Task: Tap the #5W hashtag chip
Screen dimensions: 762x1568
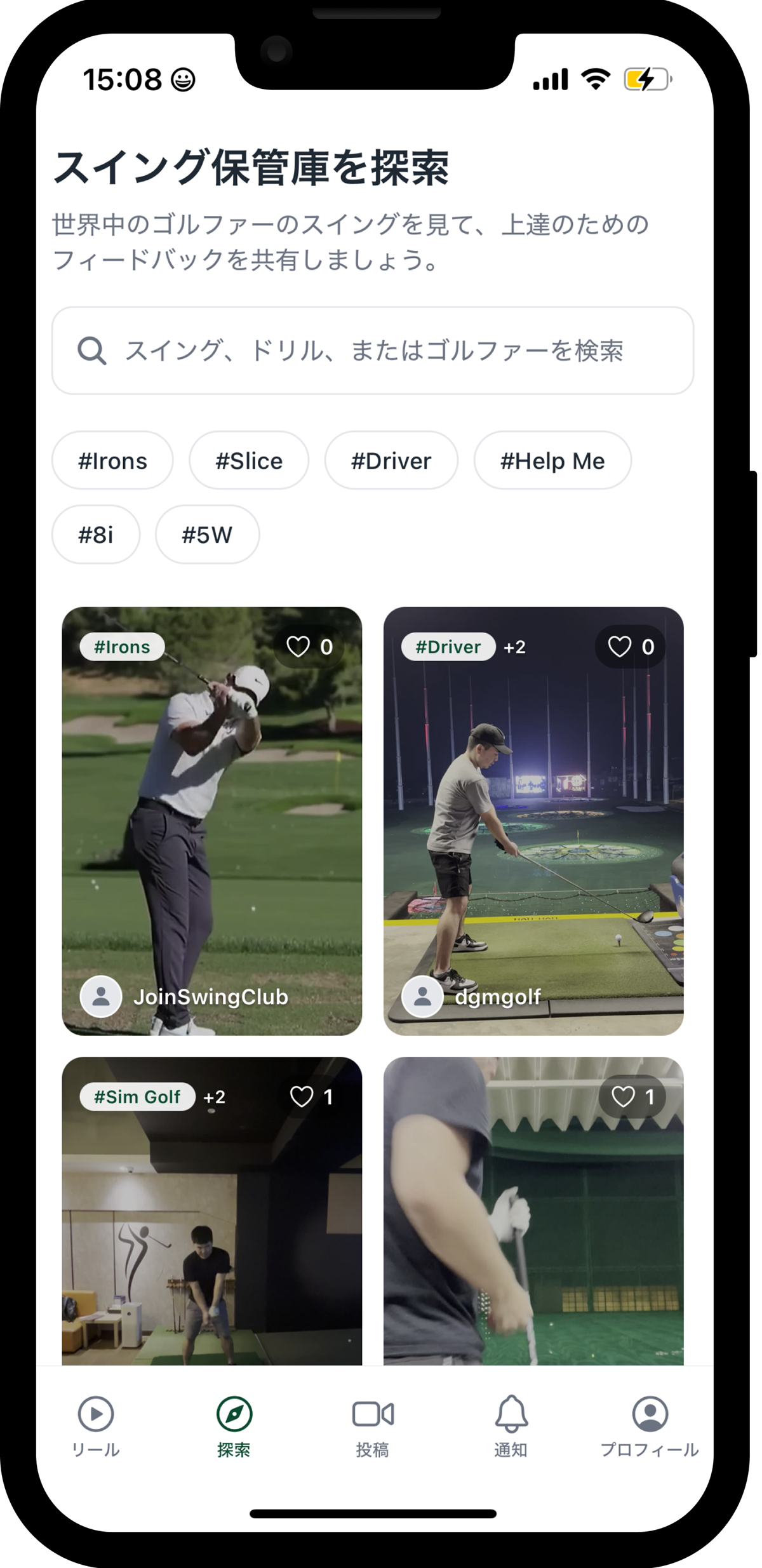Action: 207,535
